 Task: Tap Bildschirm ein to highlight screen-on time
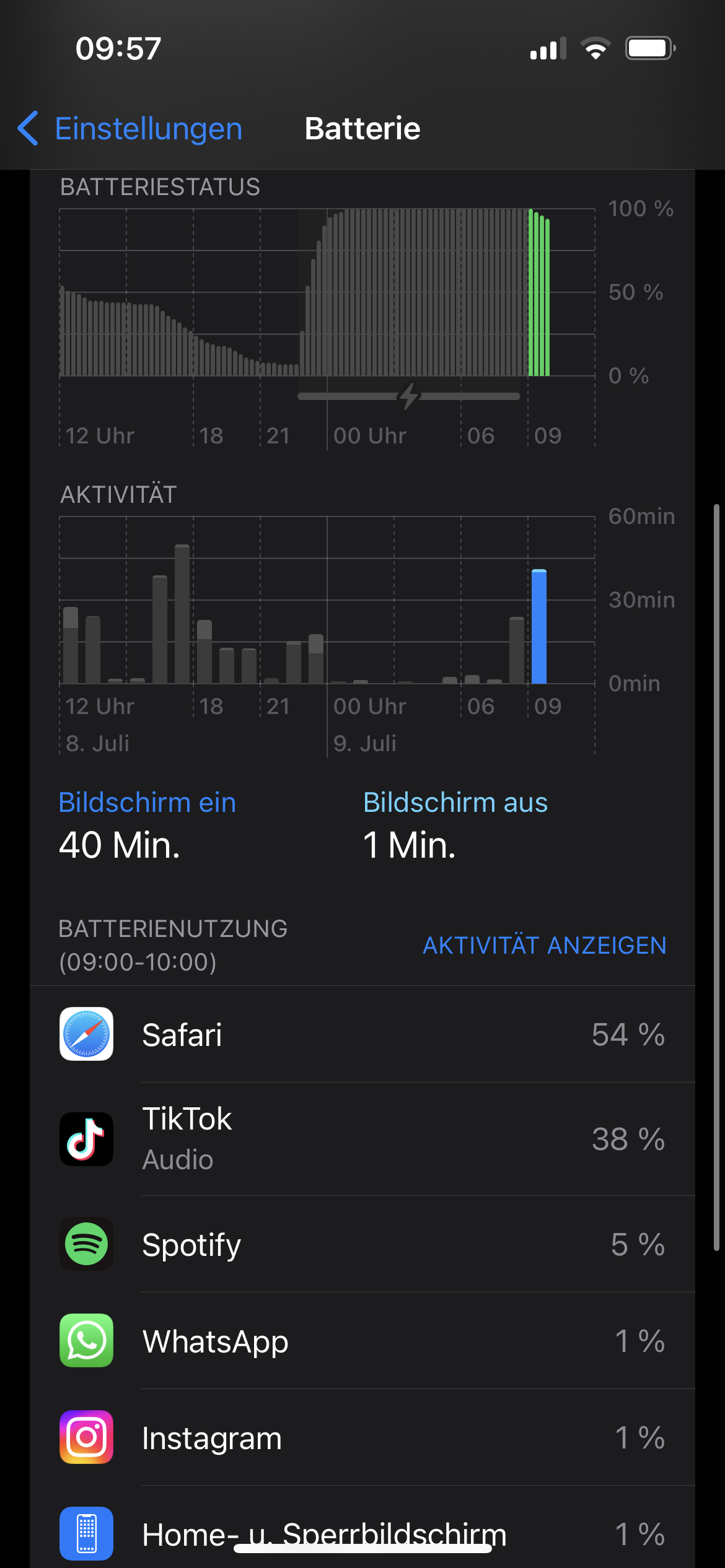[147, 802]
